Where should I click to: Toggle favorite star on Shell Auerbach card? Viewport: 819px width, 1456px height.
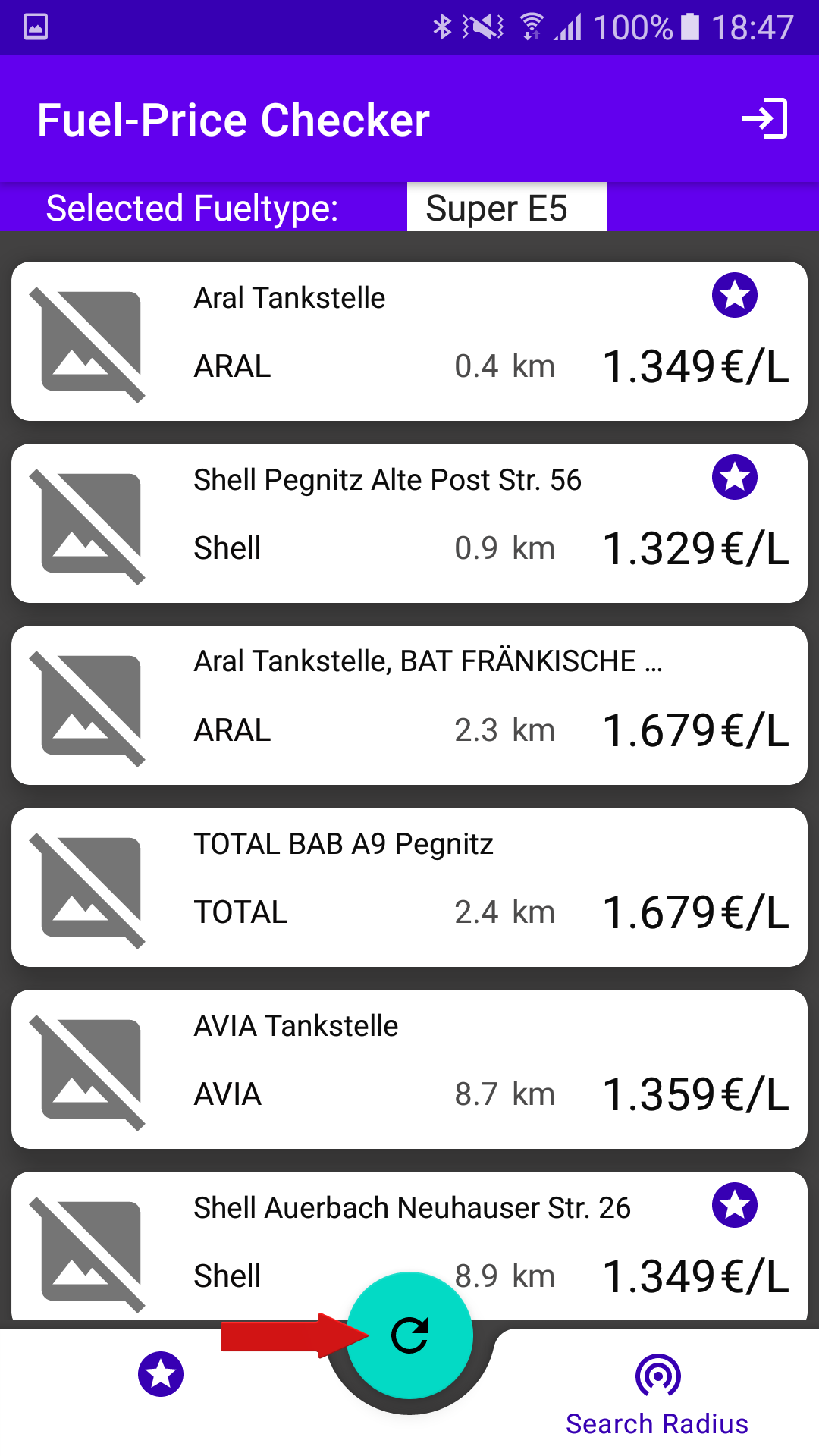coord(735,1205)
